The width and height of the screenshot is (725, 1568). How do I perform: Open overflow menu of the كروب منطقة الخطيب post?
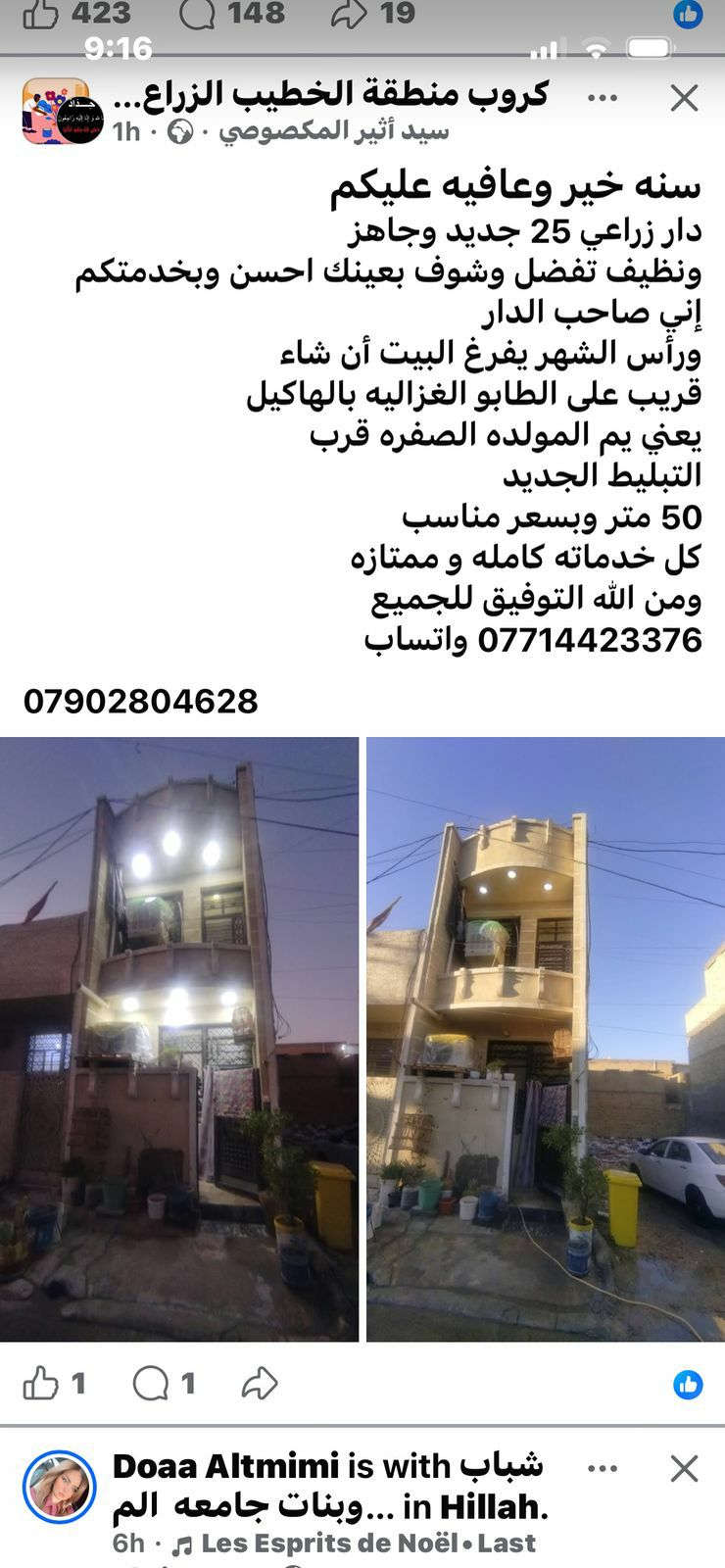coord(602,97)
